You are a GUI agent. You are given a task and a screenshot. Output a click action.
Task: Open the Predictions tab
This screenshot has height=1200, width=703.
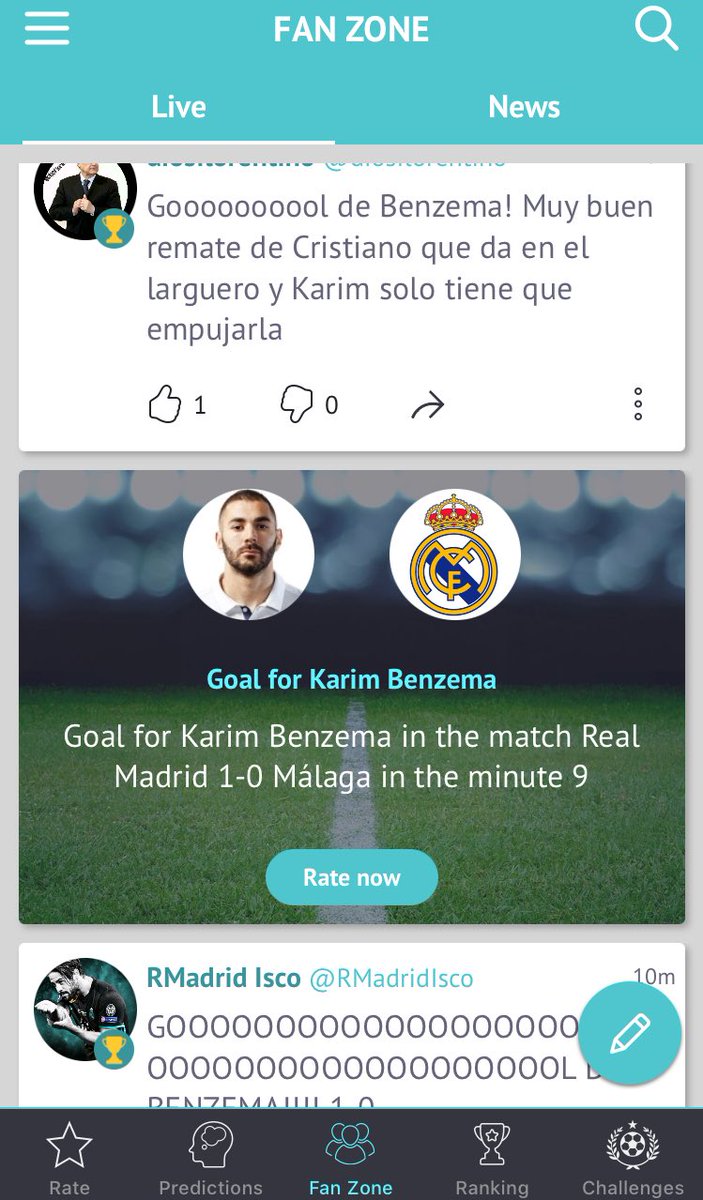210,1158
